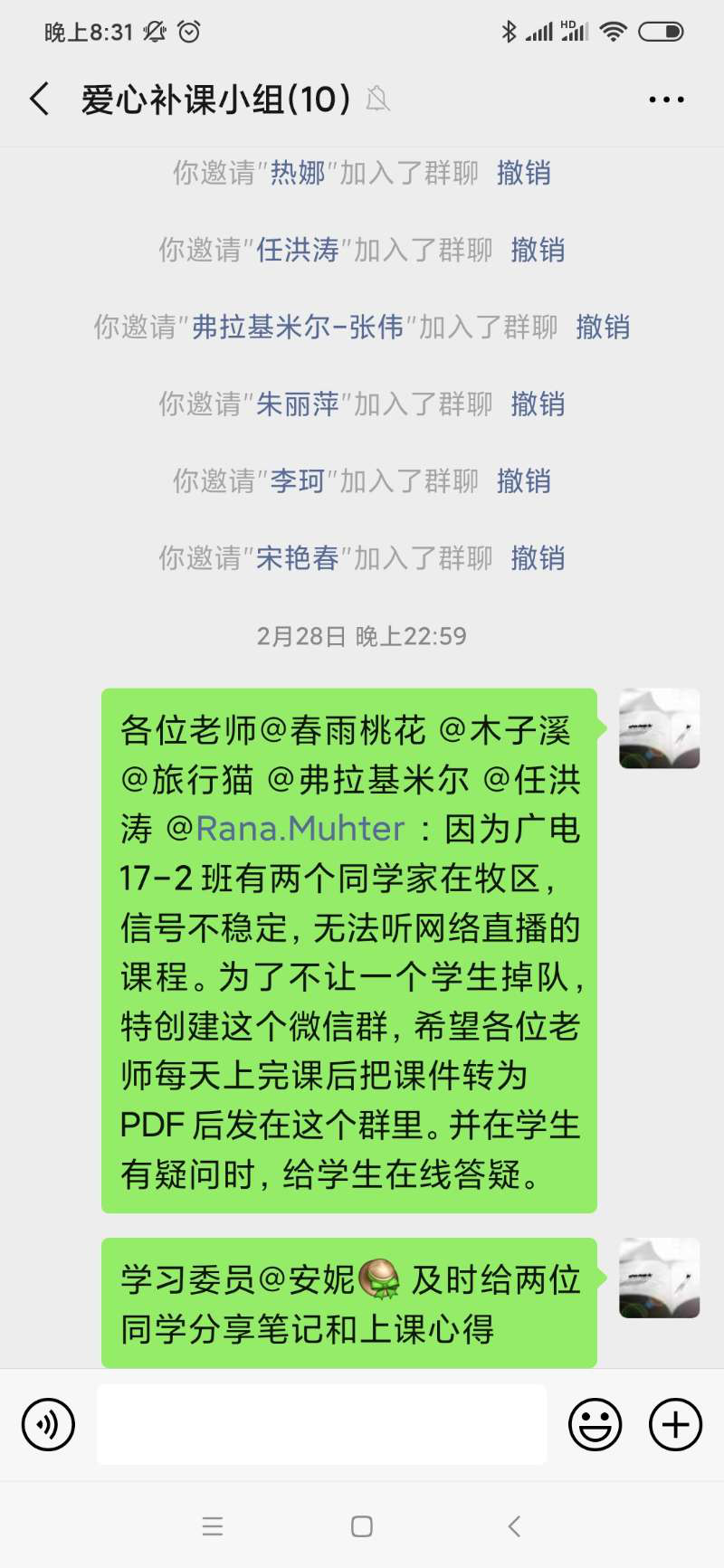Focus the message text field
This screenshot has width=724, height=1568.
[321, 1424]
